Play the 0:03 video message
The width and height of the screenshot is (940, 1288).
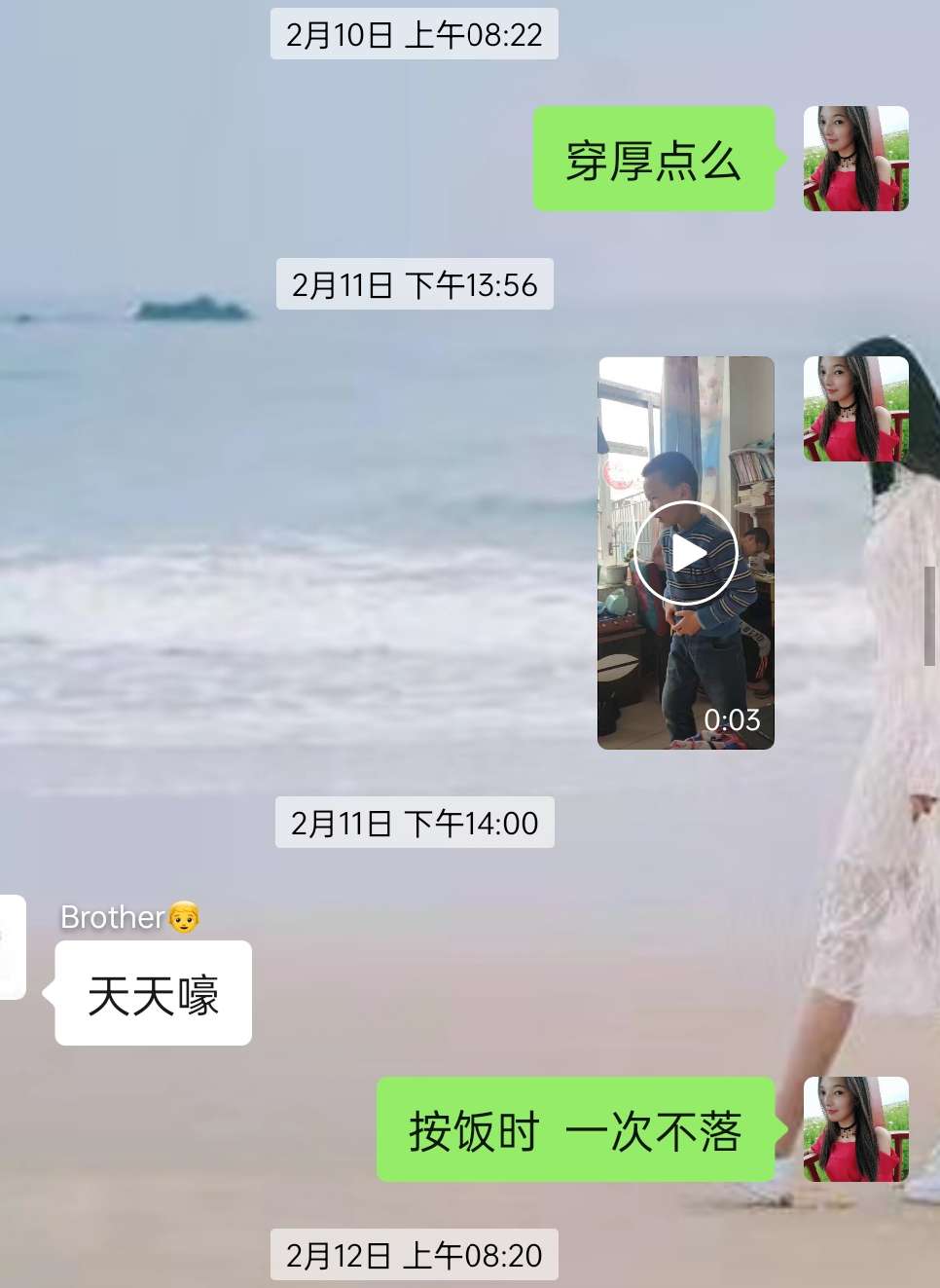click(x=685, y=553)
